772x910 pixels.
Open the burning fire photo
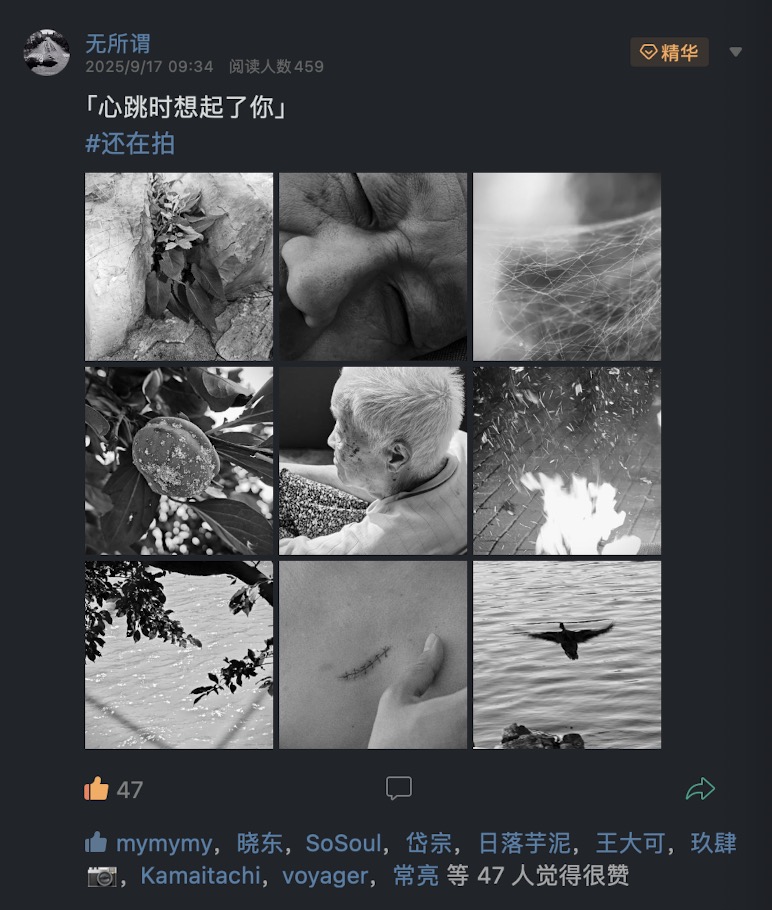[567, 460]
